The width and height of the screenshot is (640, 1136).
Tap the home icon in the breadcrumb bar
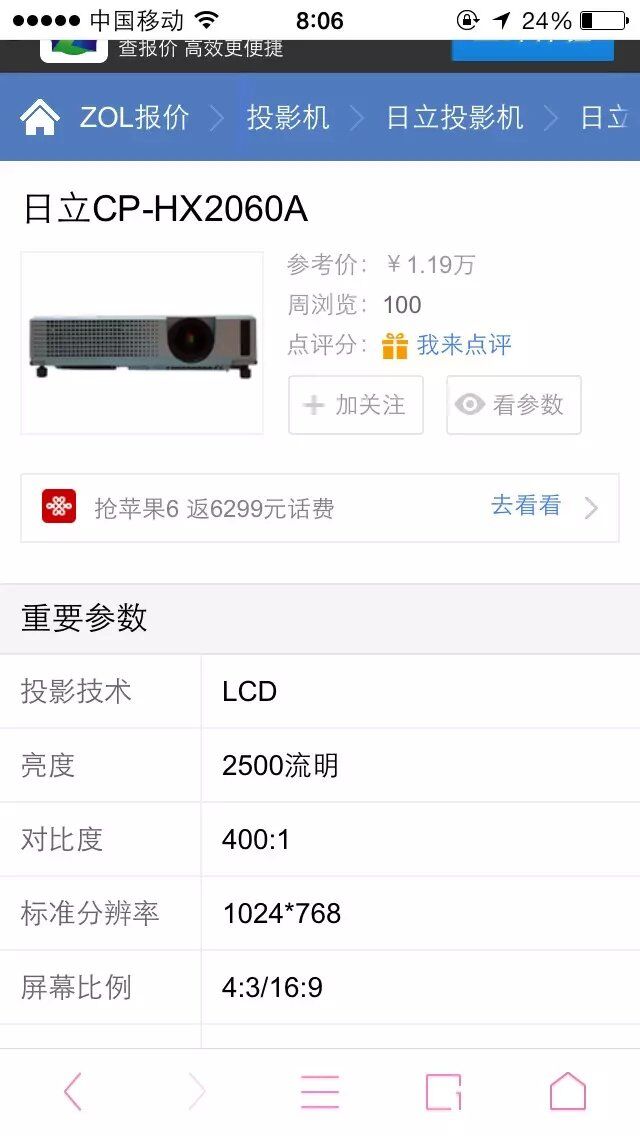(x=40, y=118)
